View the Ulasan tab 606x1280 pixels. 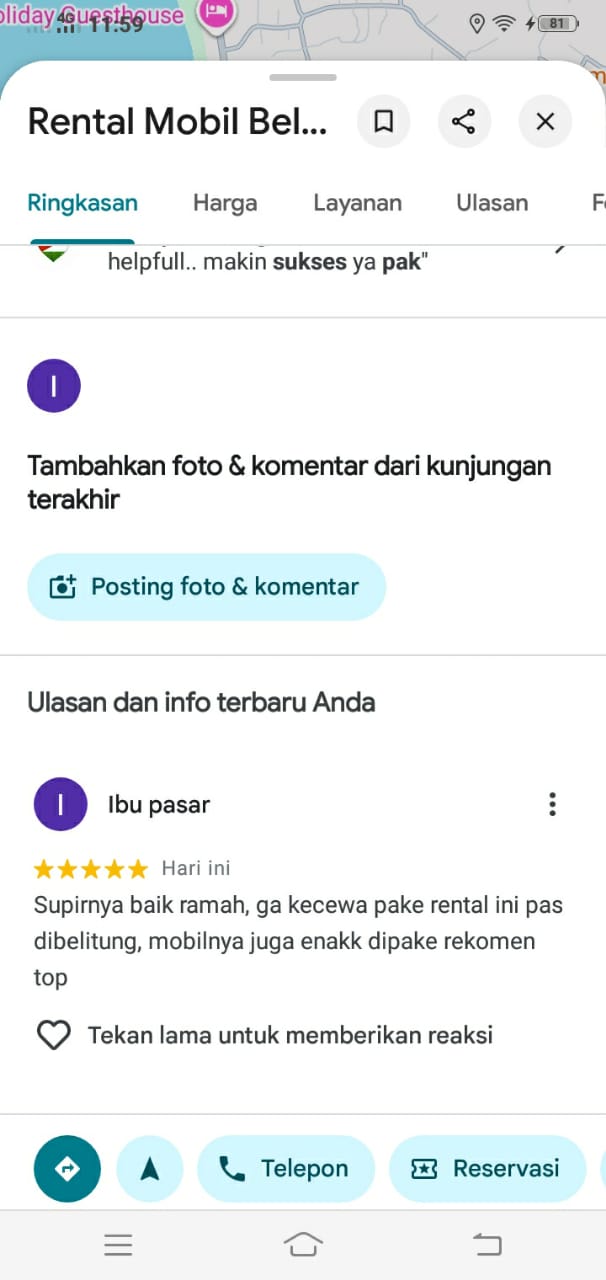click(492, 203)
